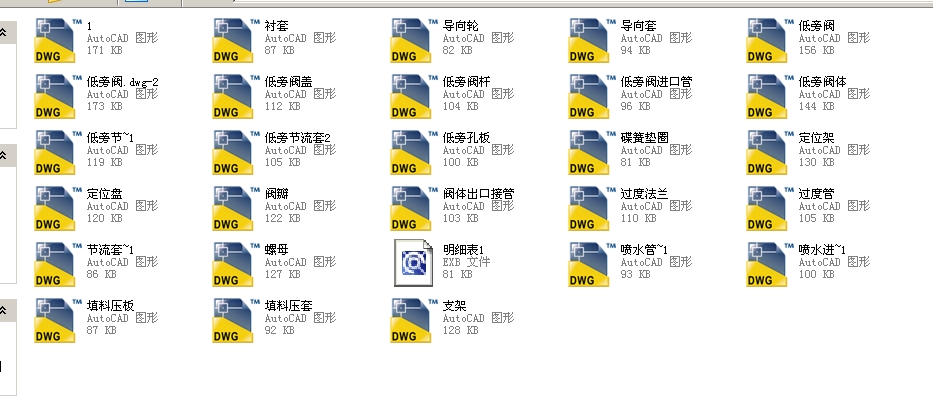The height and width of the screenshot is (417, 933).
Task: Select the 低旁阀盖 file
Action: point(233,97)
